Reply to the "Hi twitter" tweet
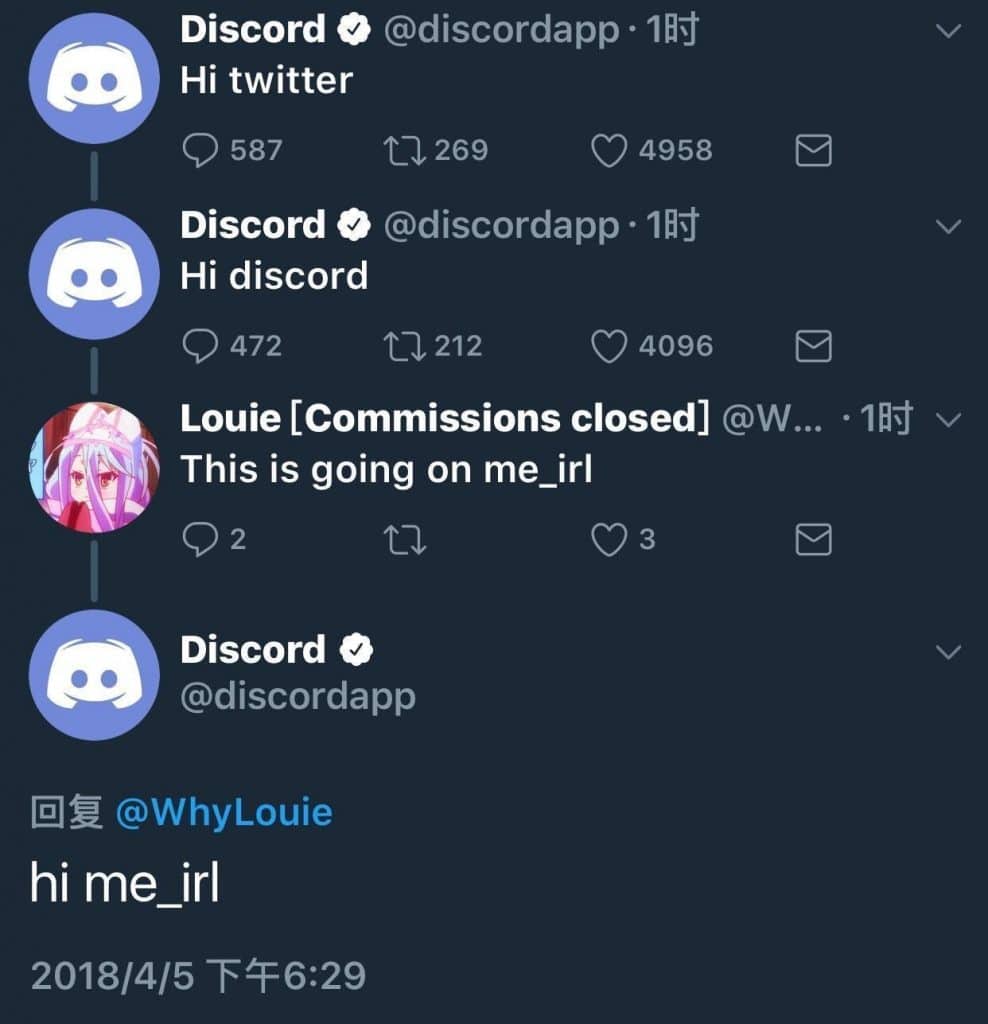The image size is (988, 1024). tap(202, 151)
